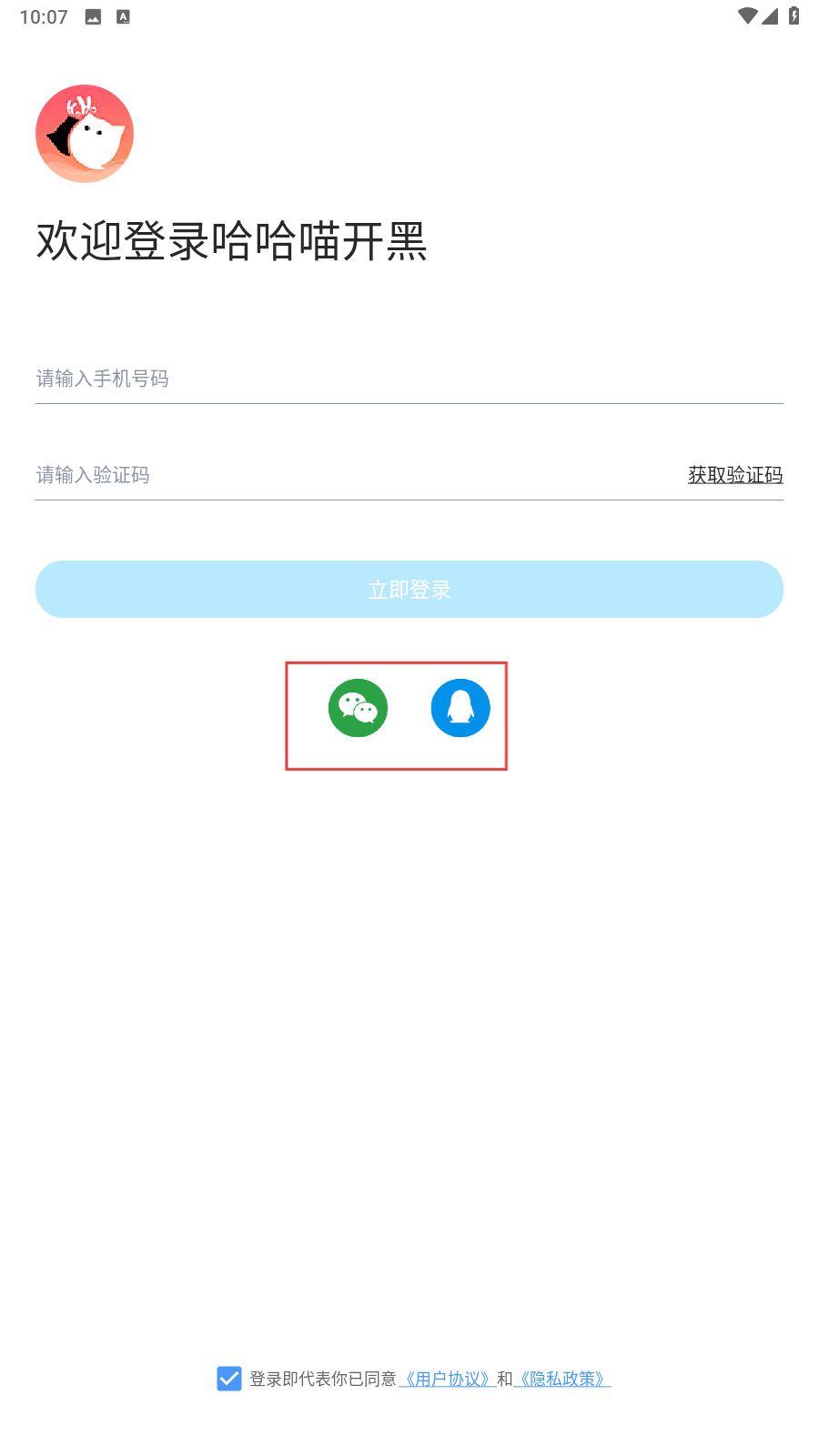
Task: Open the 《隐私政策》 link
Action: point(562,1380)
